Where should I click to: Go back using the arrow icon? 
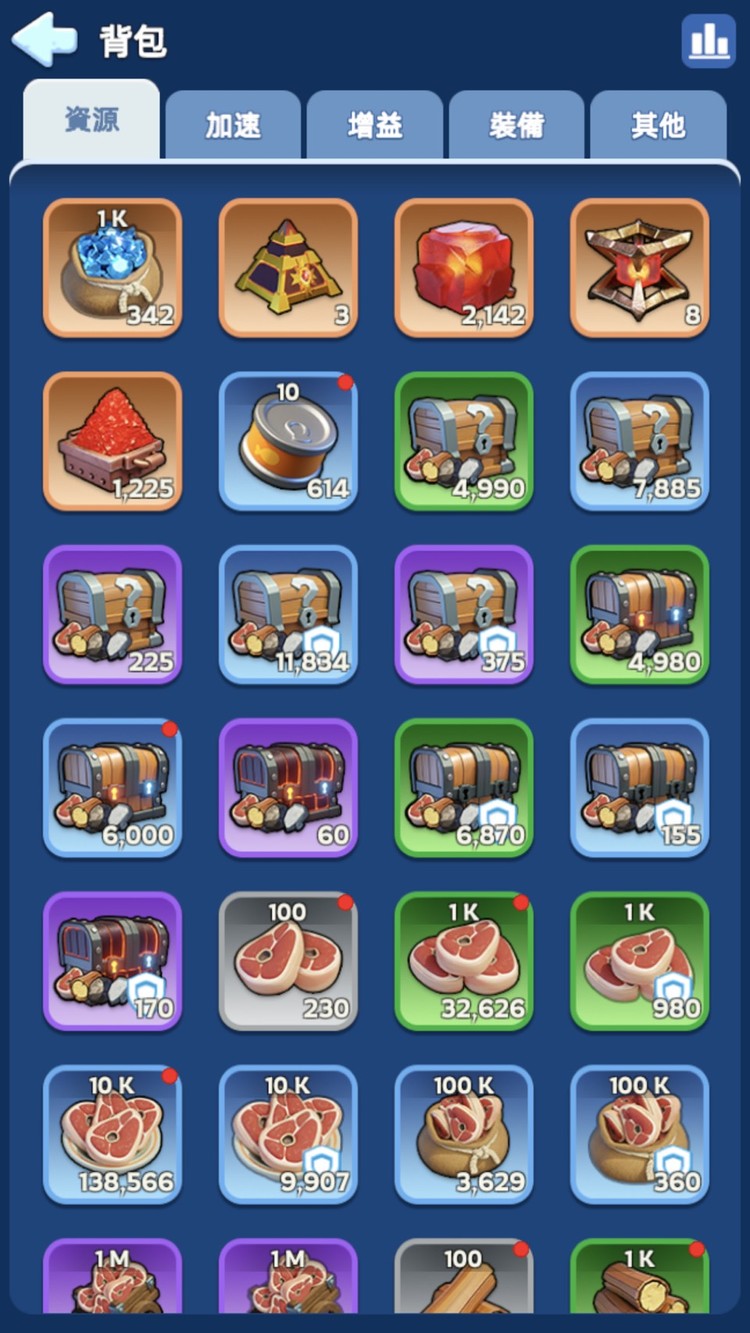pyautogui.click(x=45, y=40)
